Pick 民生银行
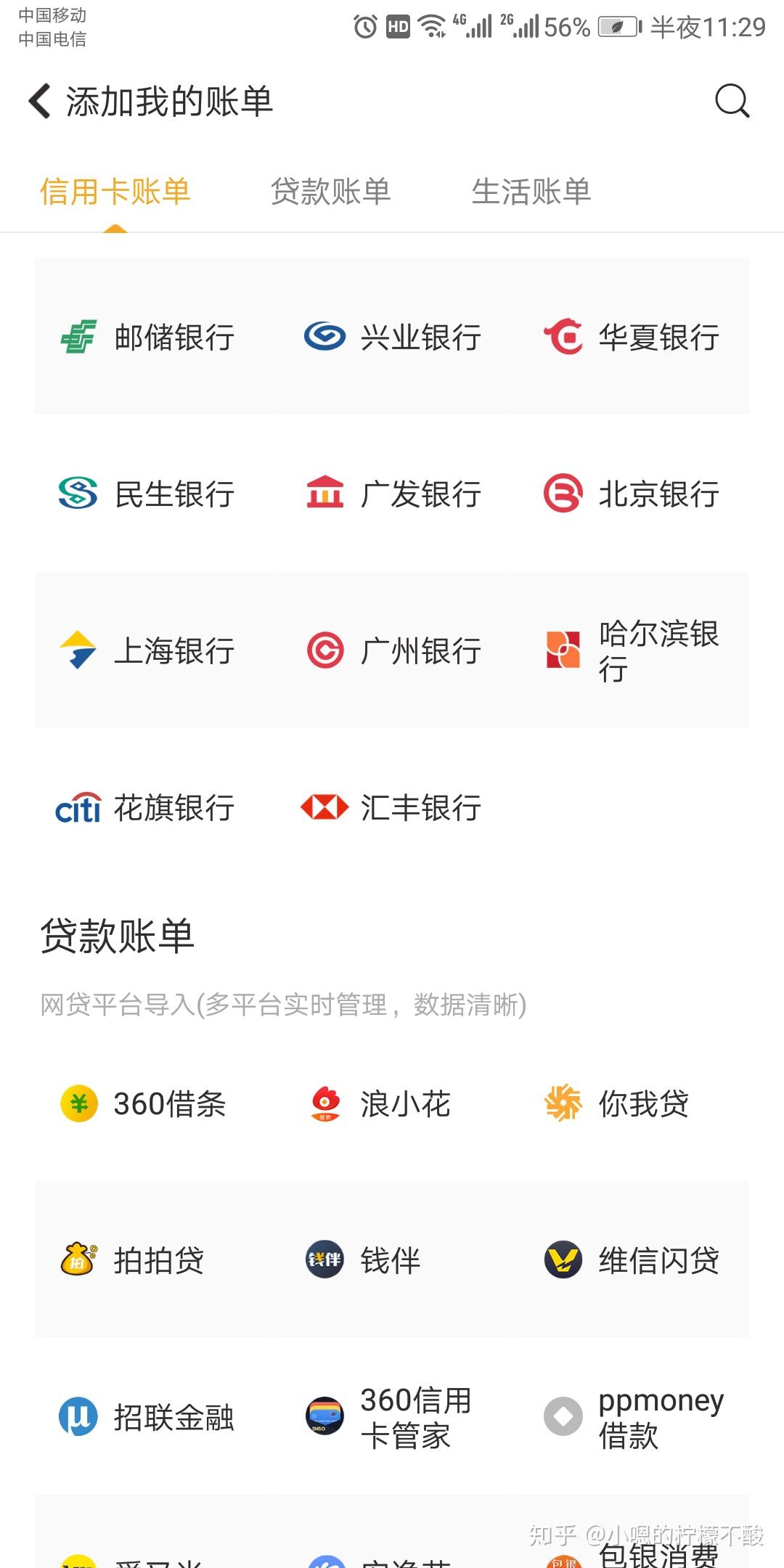This screenshot has width=784, height=1568. (x=148, y=494)
